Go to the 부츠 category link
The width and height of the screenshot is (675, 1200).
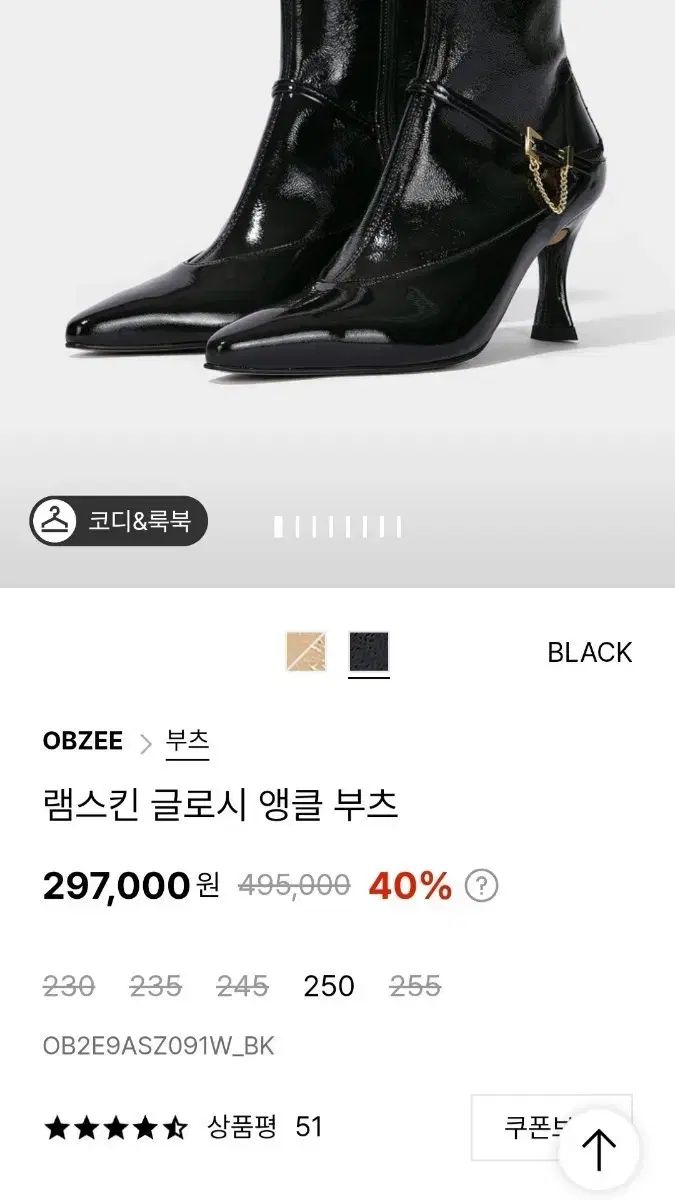[187, 741]
